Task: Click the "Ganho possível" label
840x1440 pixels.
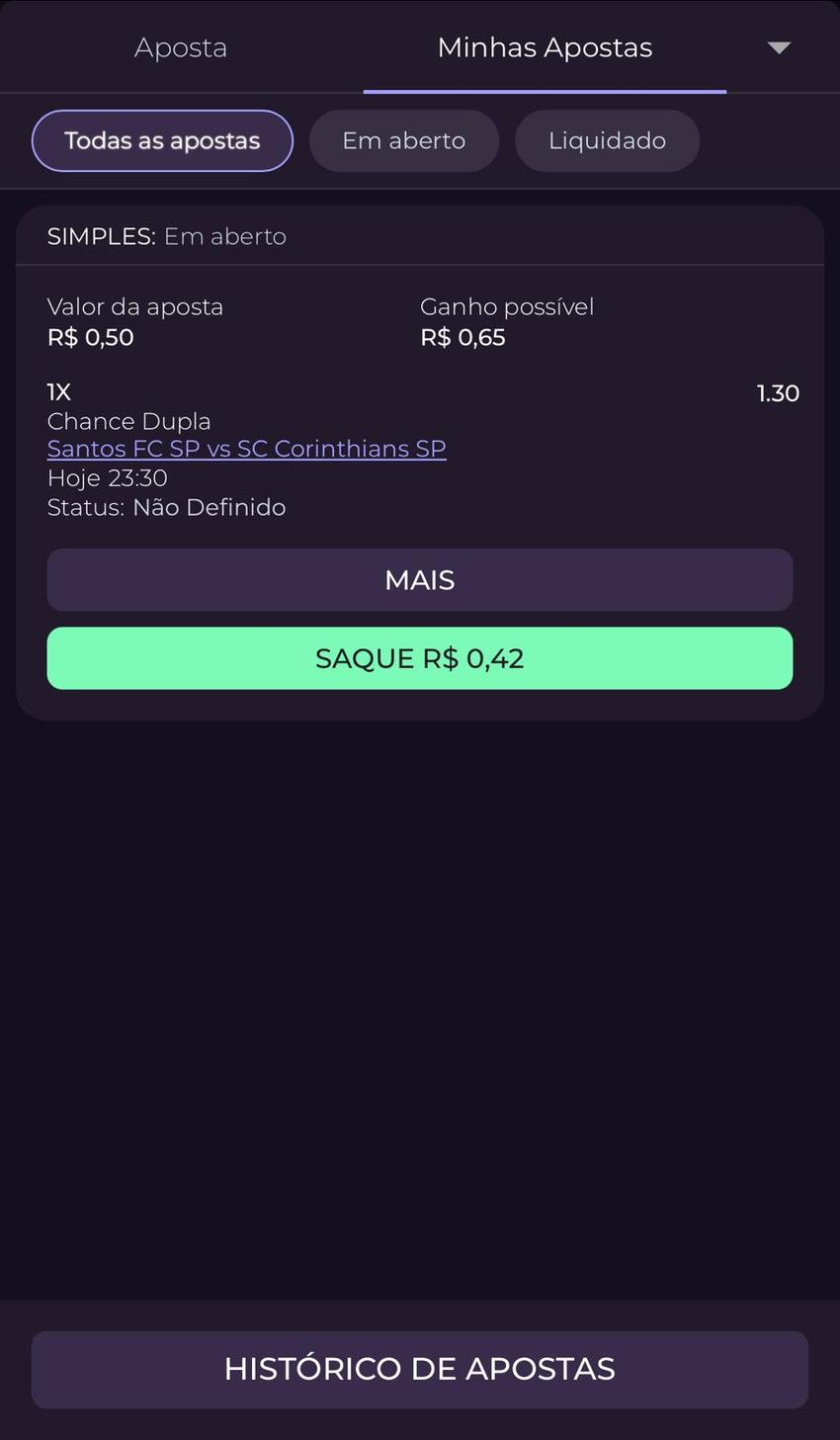Action: 507,306
